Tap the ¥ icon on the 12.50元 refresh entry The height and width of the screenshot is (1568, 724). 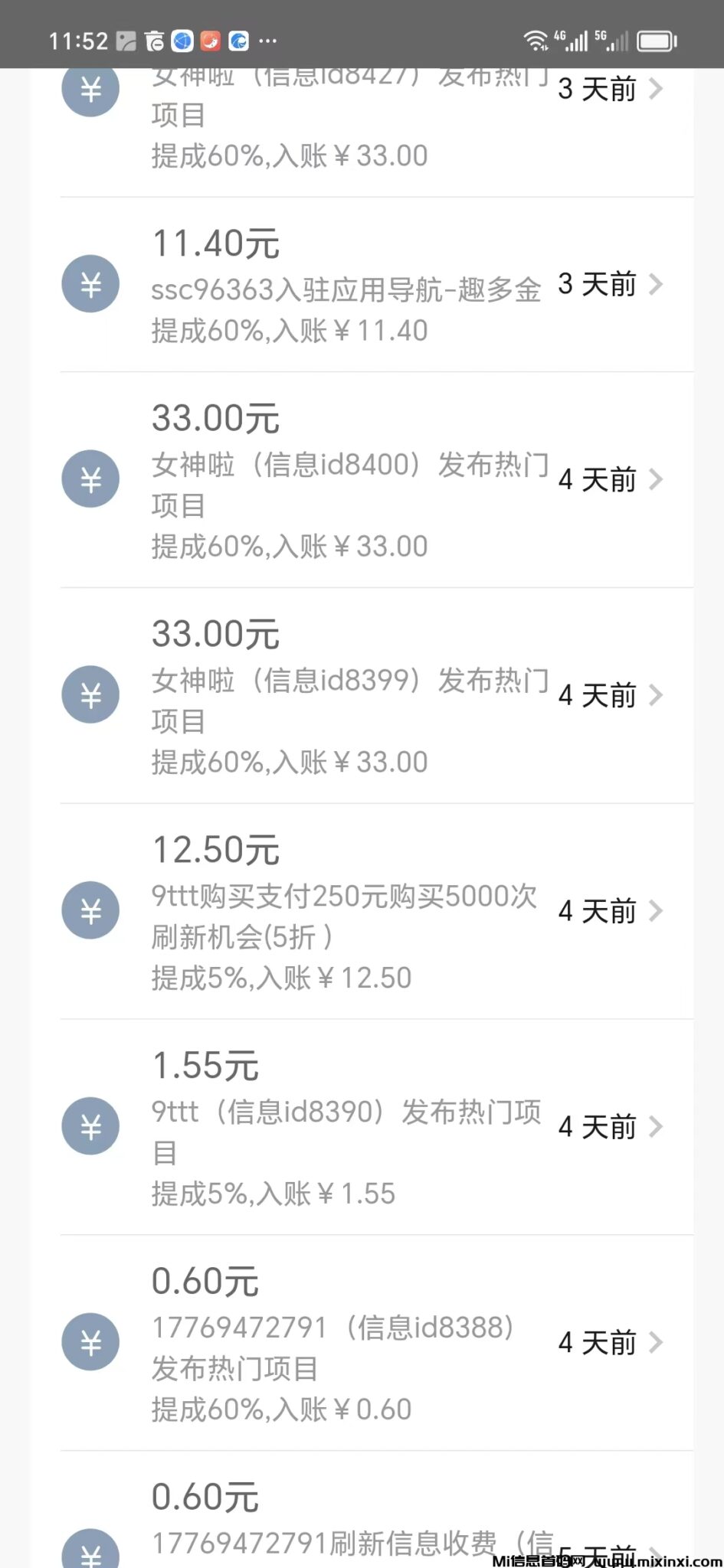pos(90,910)
